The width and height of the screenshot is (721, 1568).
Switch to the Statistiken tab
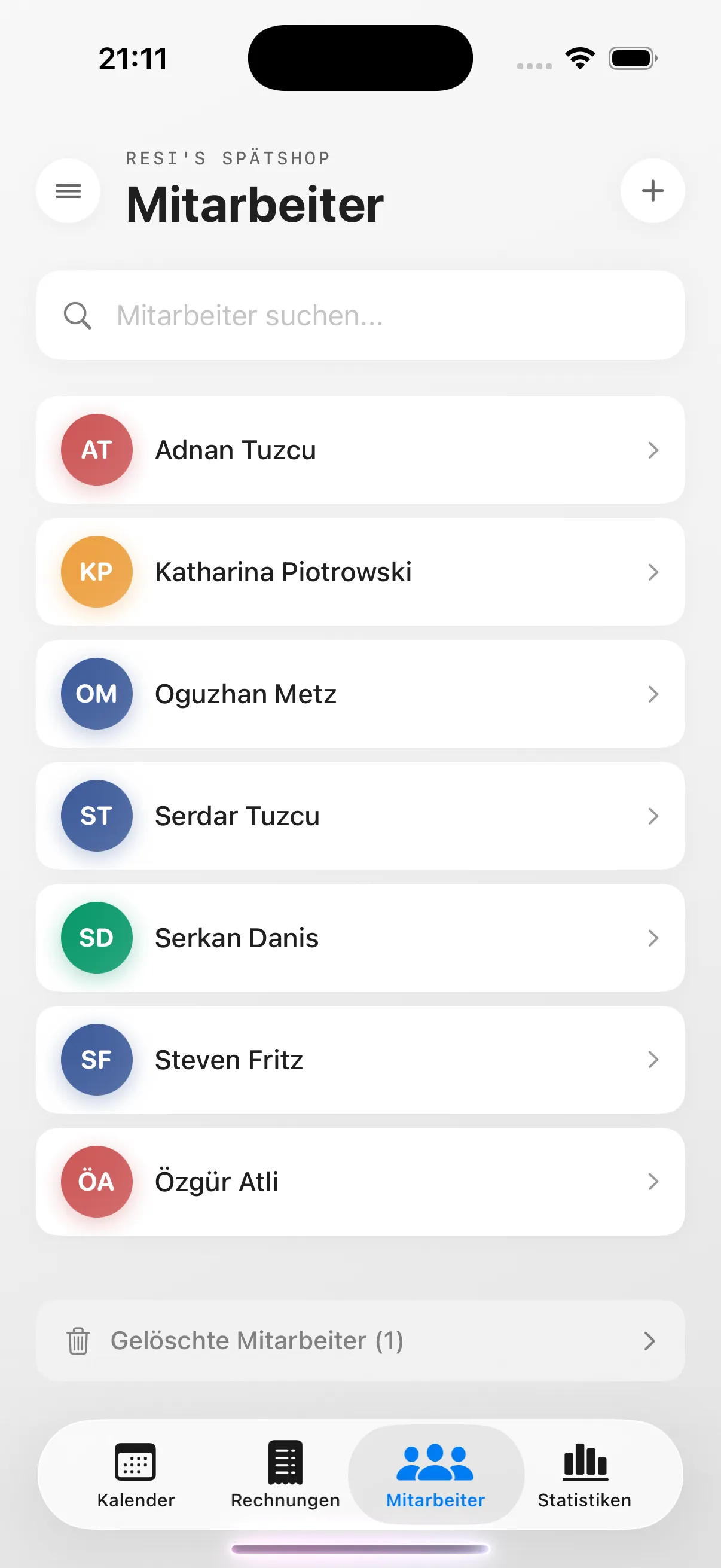(x=585, y=1475)
